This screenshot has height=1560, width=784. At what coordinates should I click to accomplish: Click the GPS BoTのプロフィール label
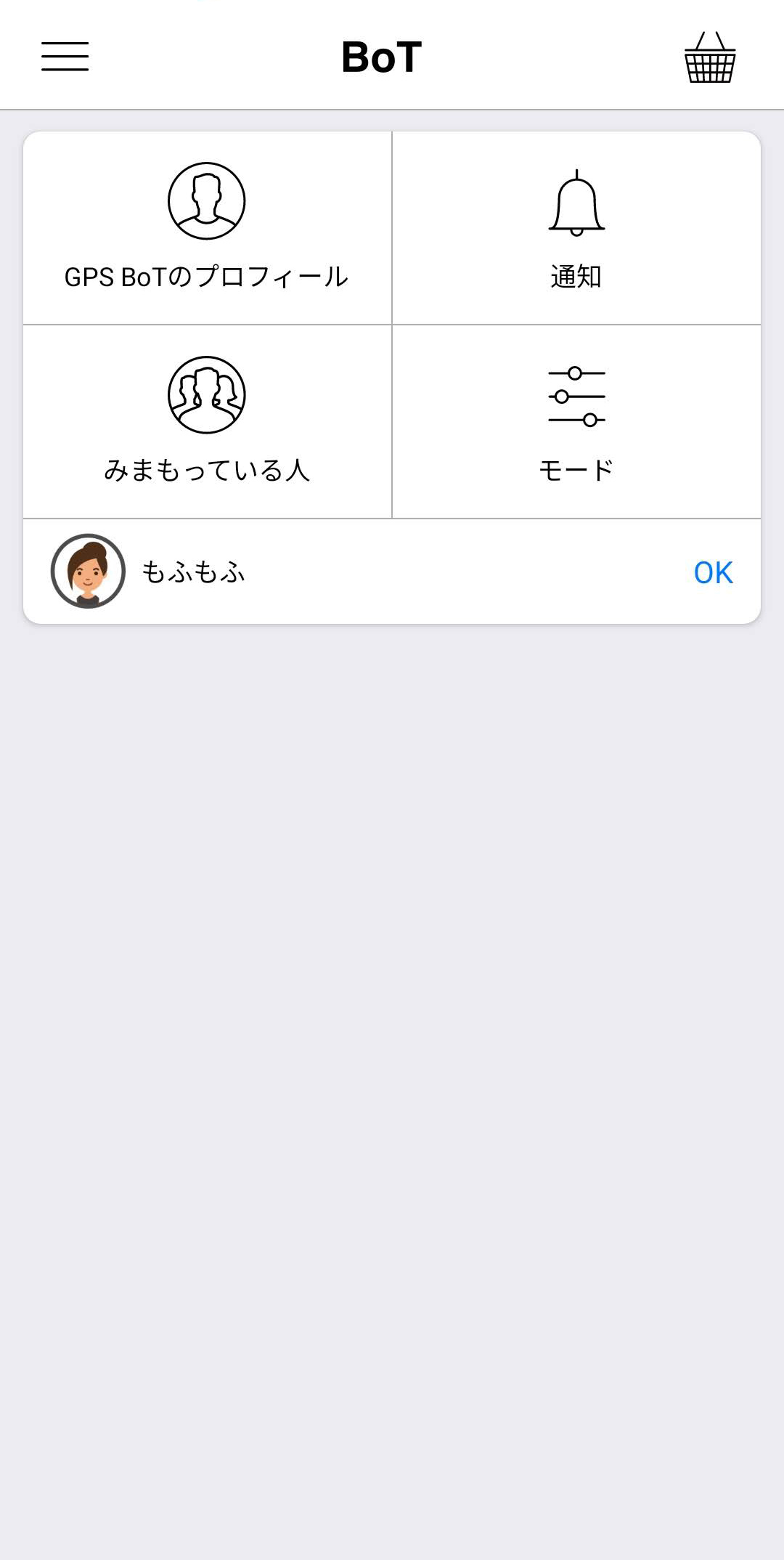[x=205, y=276]
